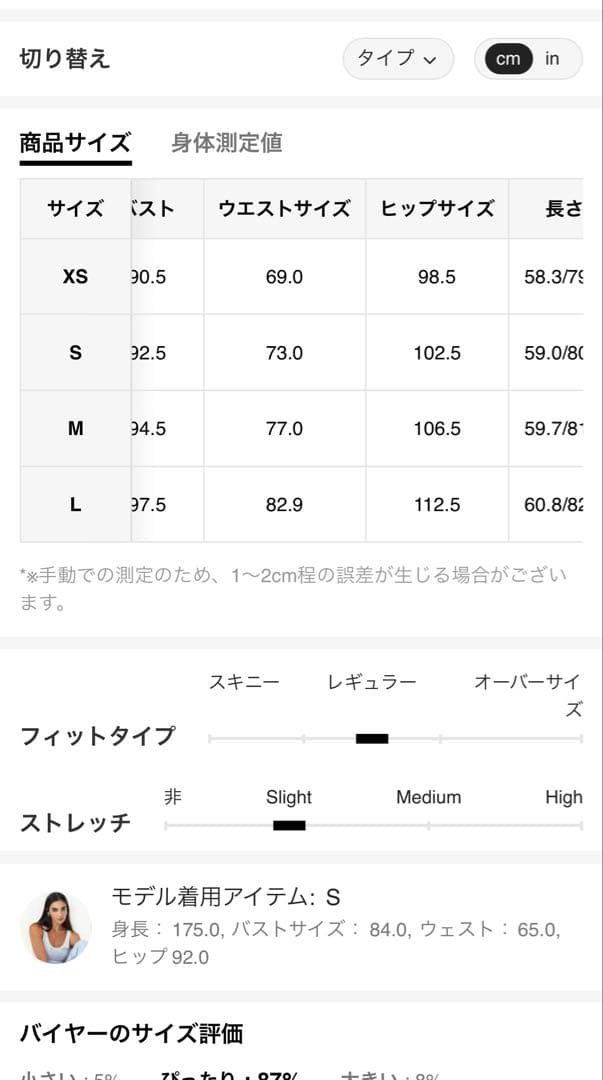Select the 商品サイズ tab
The height and width of the screenshot is (1080, 603).
coord(75,143)
